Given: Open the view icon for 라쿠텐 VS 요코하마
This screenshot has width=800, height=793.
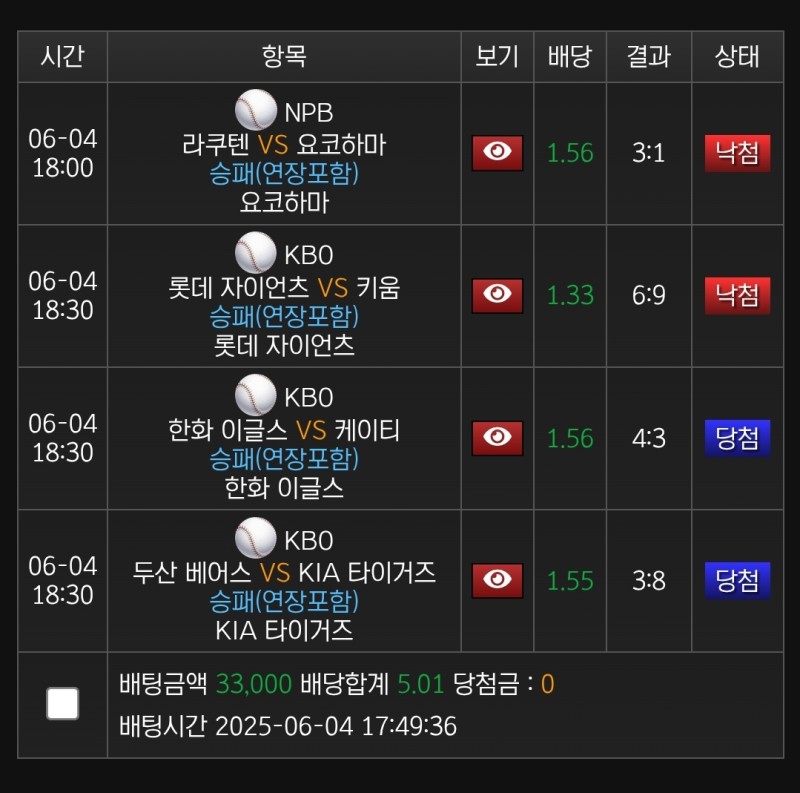Looking at the screenshot, I should 497,152.
